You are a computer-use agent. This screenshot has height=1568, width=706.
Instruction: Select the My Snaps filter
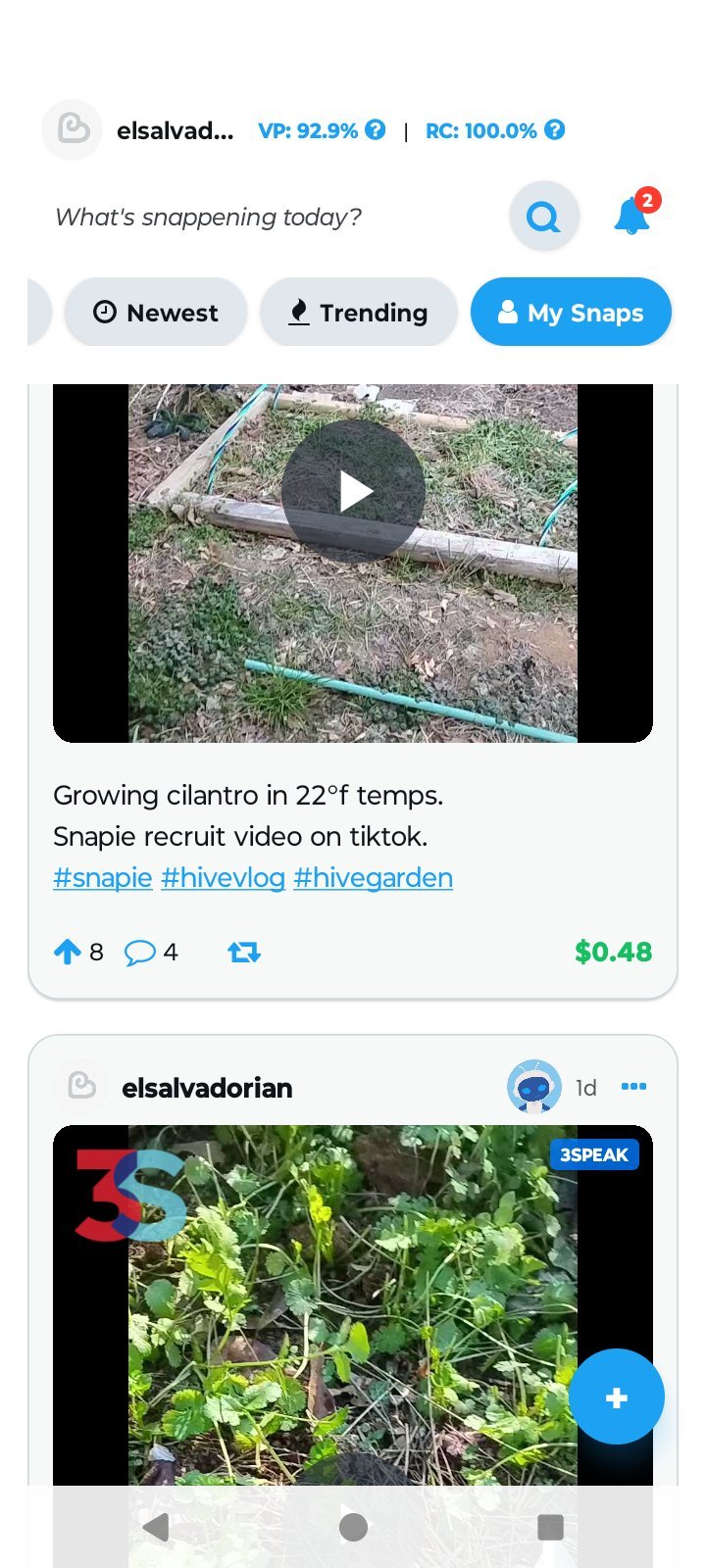tap(571, 313)
